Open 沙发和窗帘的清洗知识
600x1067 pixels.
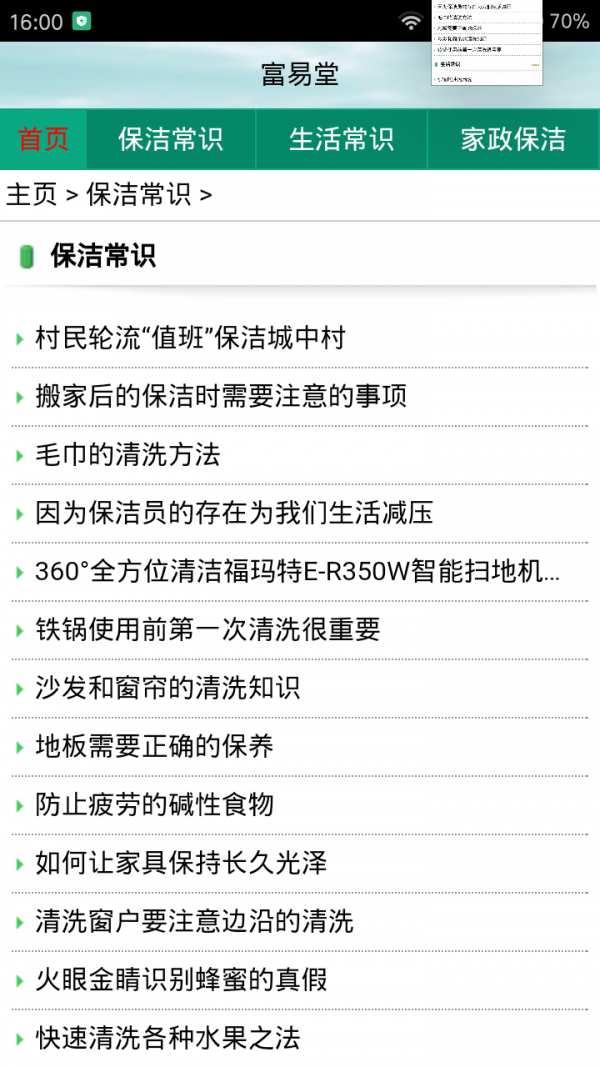coord(168,688)
